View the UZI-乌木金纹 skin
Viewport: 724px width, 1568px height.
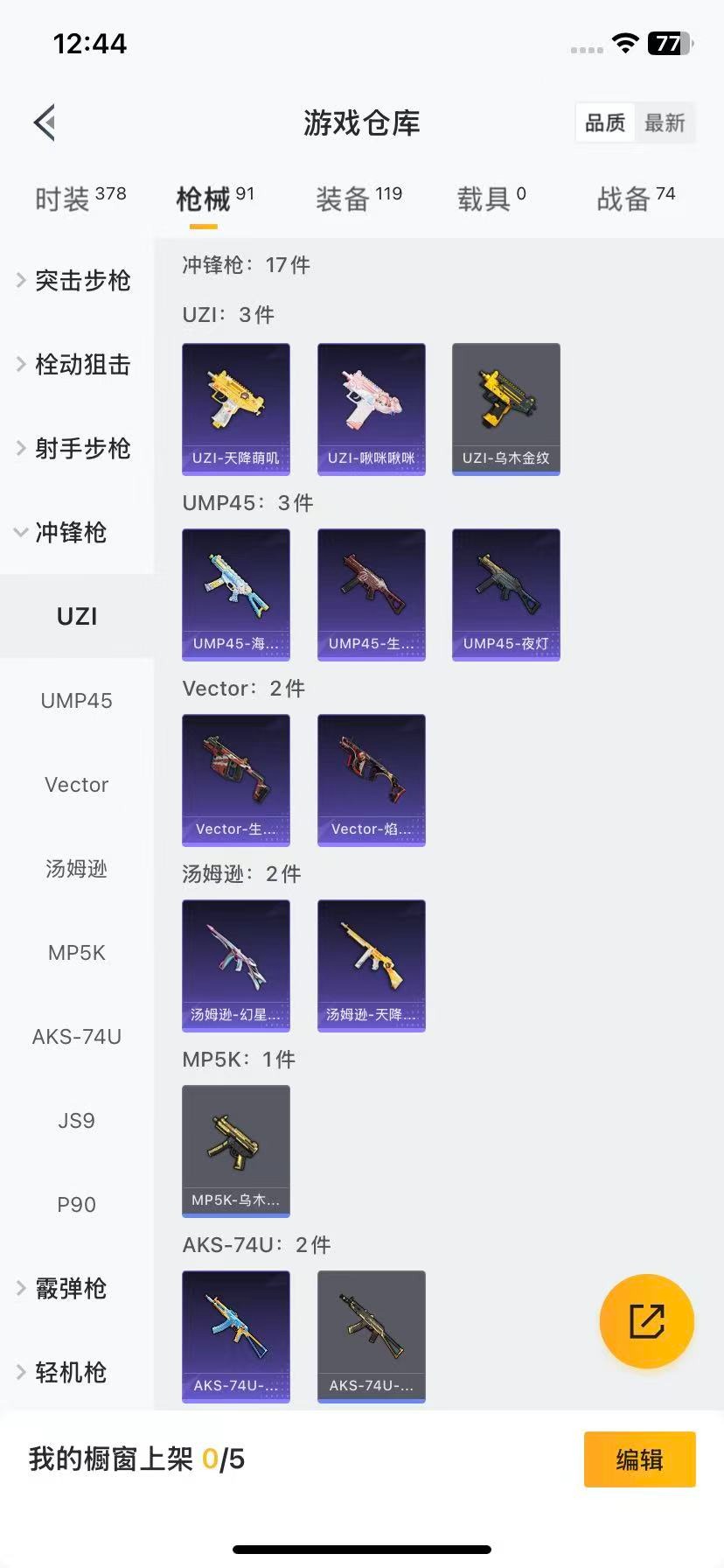click(x=506, y=409)
